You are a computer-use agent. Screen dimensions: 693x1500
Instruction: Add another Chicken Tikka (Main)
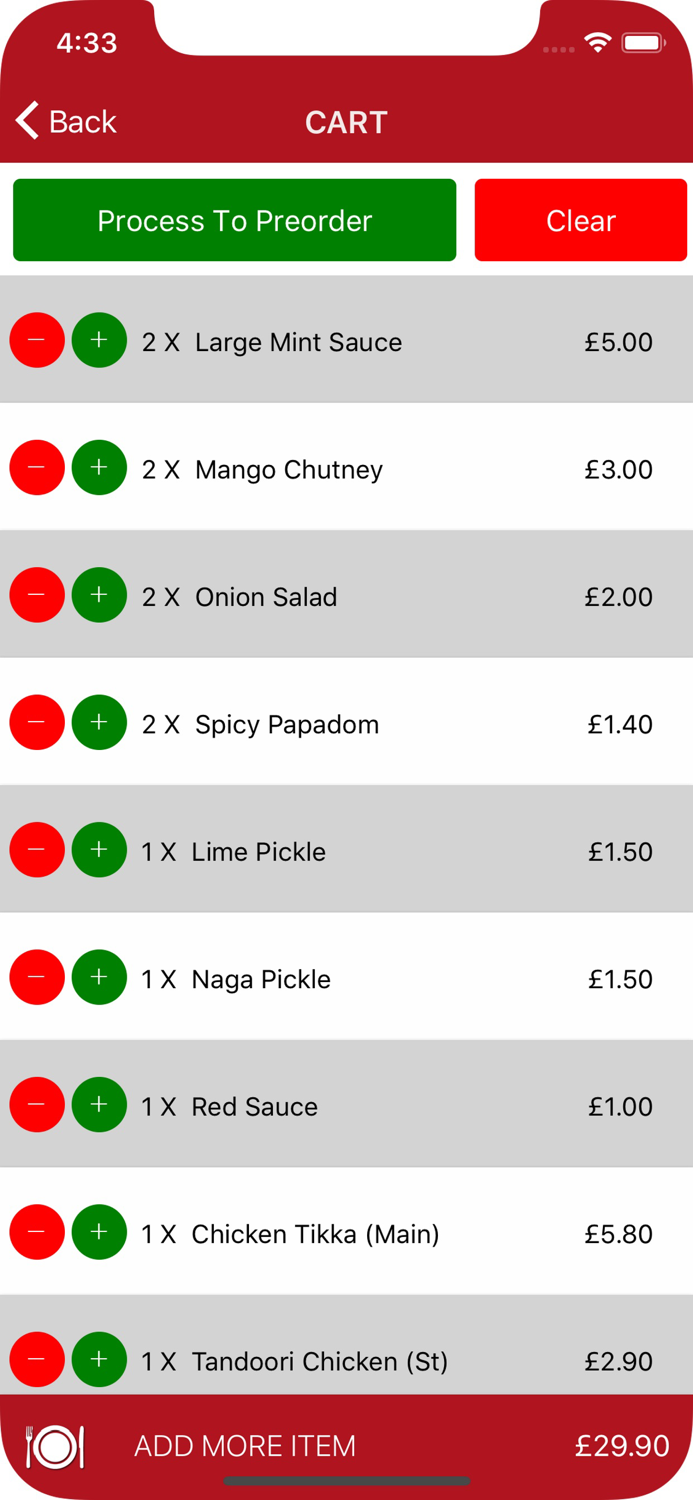click(x=99, y=1232)
